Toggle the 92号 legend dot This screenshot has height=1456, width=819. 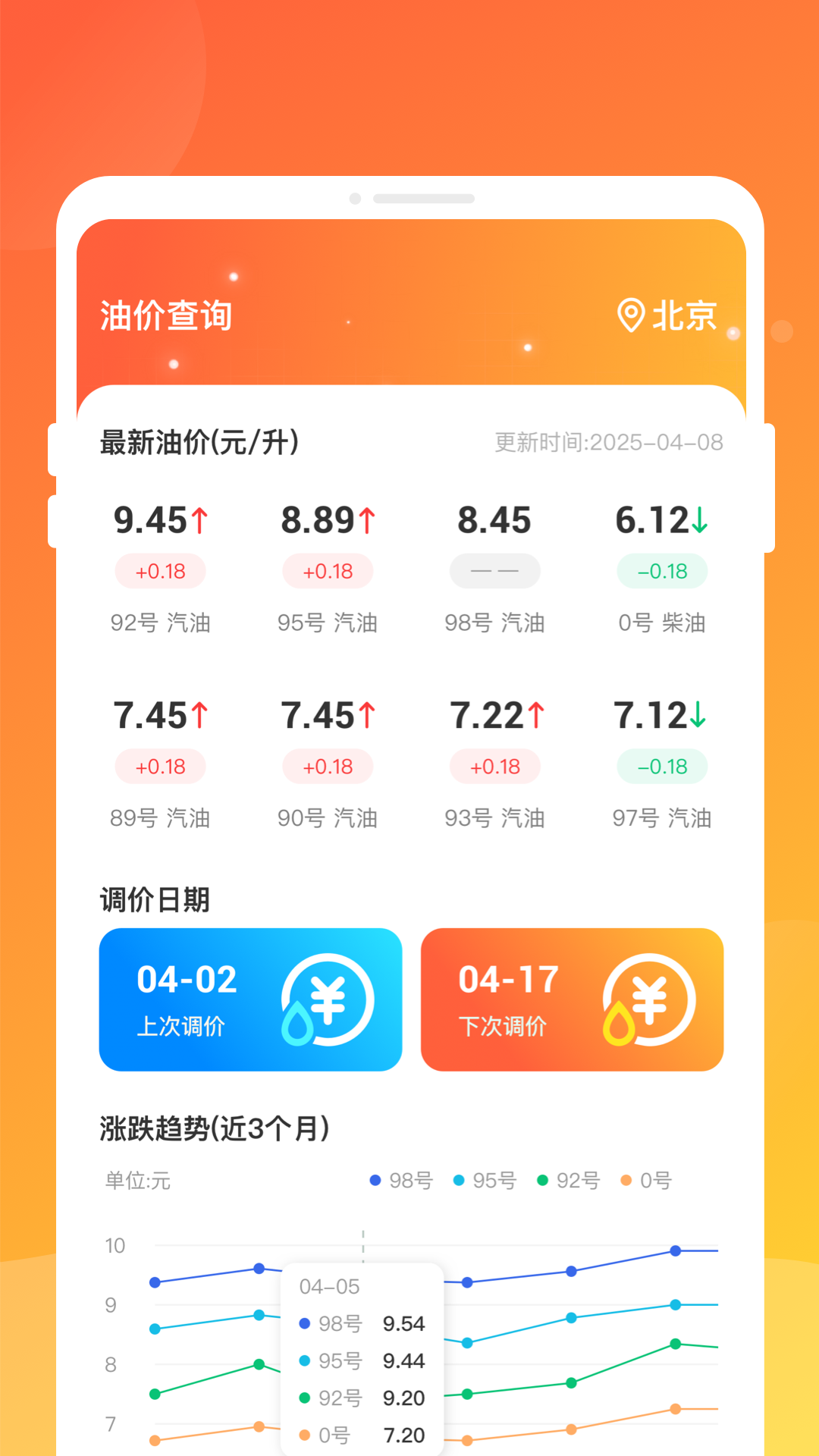(541, 1180)
